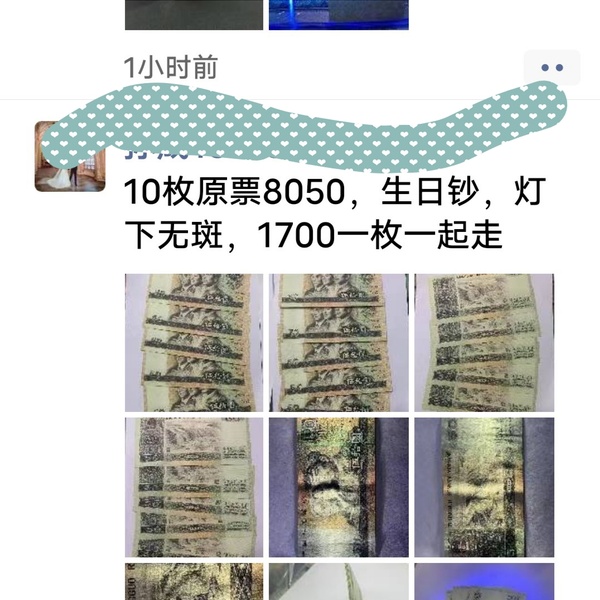Open the blue photo of the earlier post

[x=338, y=14]
